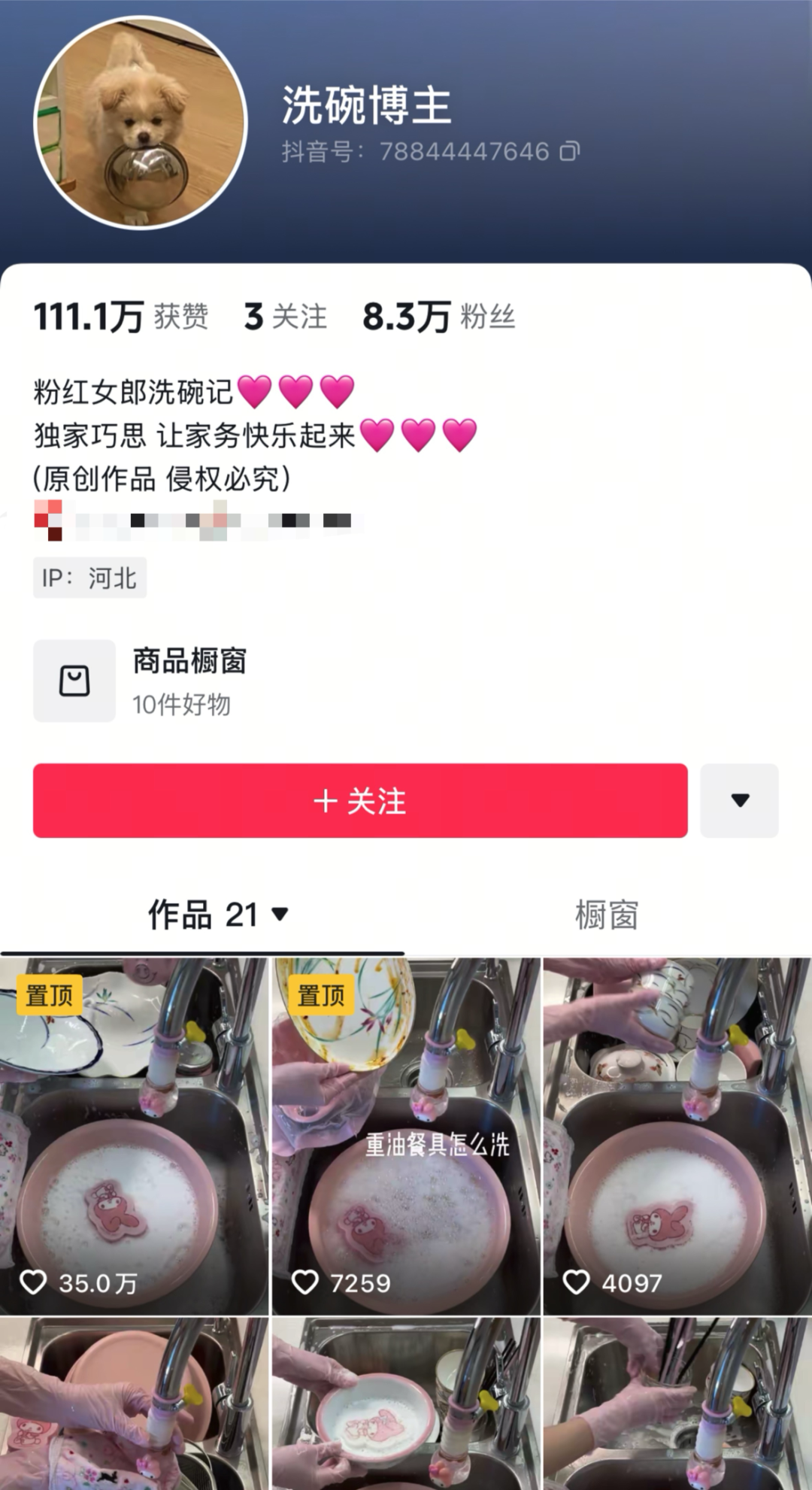Screen dimensions: 812x1490
Task: Expand the arrow next to follow button
Action: (739, 801)
